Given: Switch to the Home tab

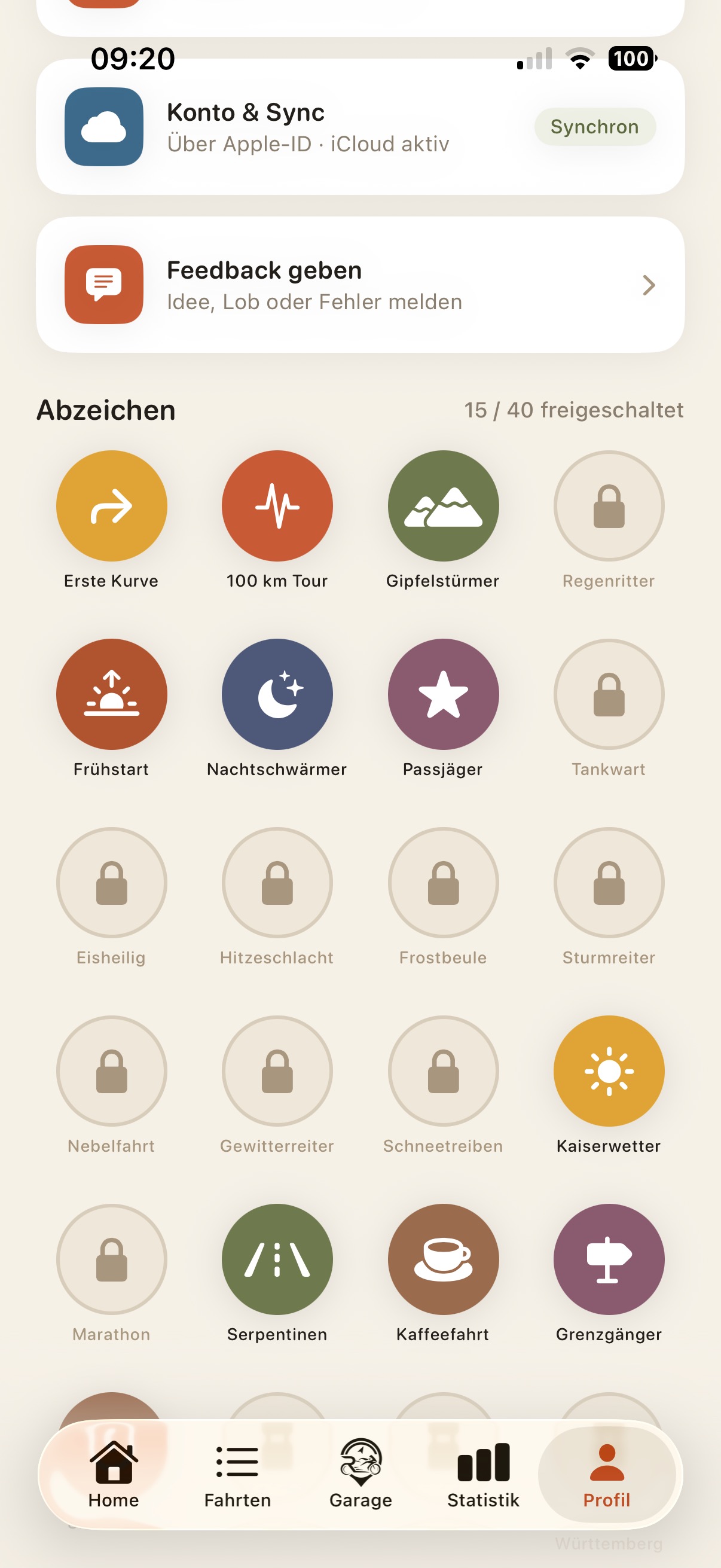Looking at the screenshot, I should tap(114, 1474).
